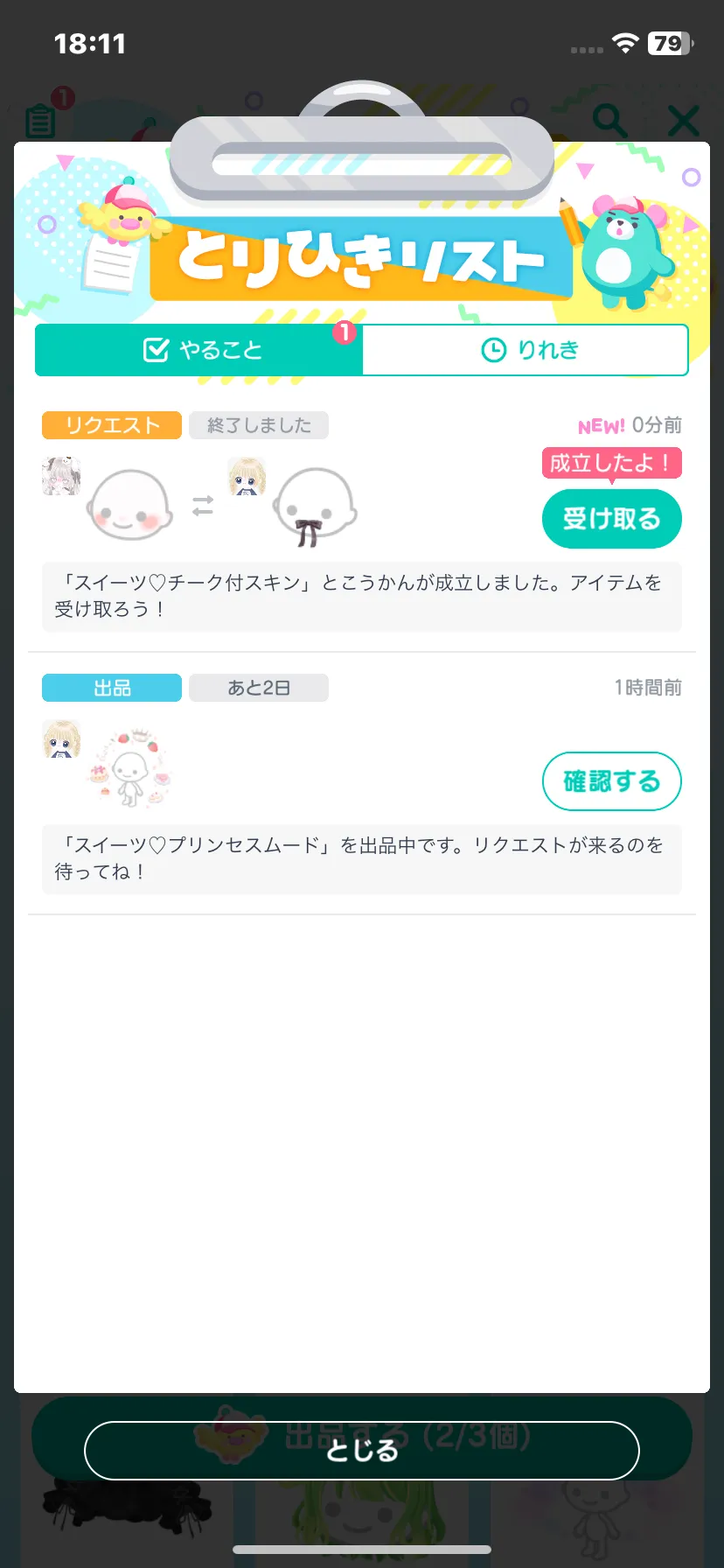This screenshot has width=724, height=1568.
Task: Close the list with とじる button
Action: [361, 1450]
